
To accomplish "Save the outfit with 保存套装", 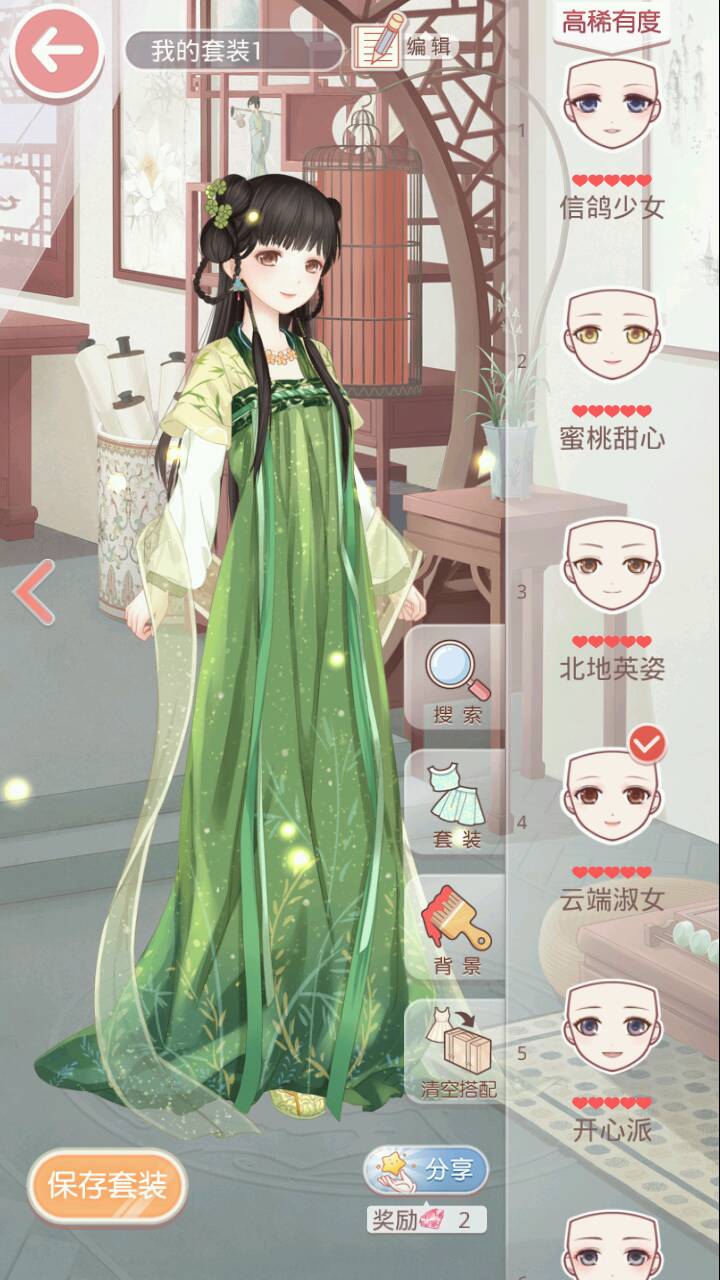I will coord(107,1186).
